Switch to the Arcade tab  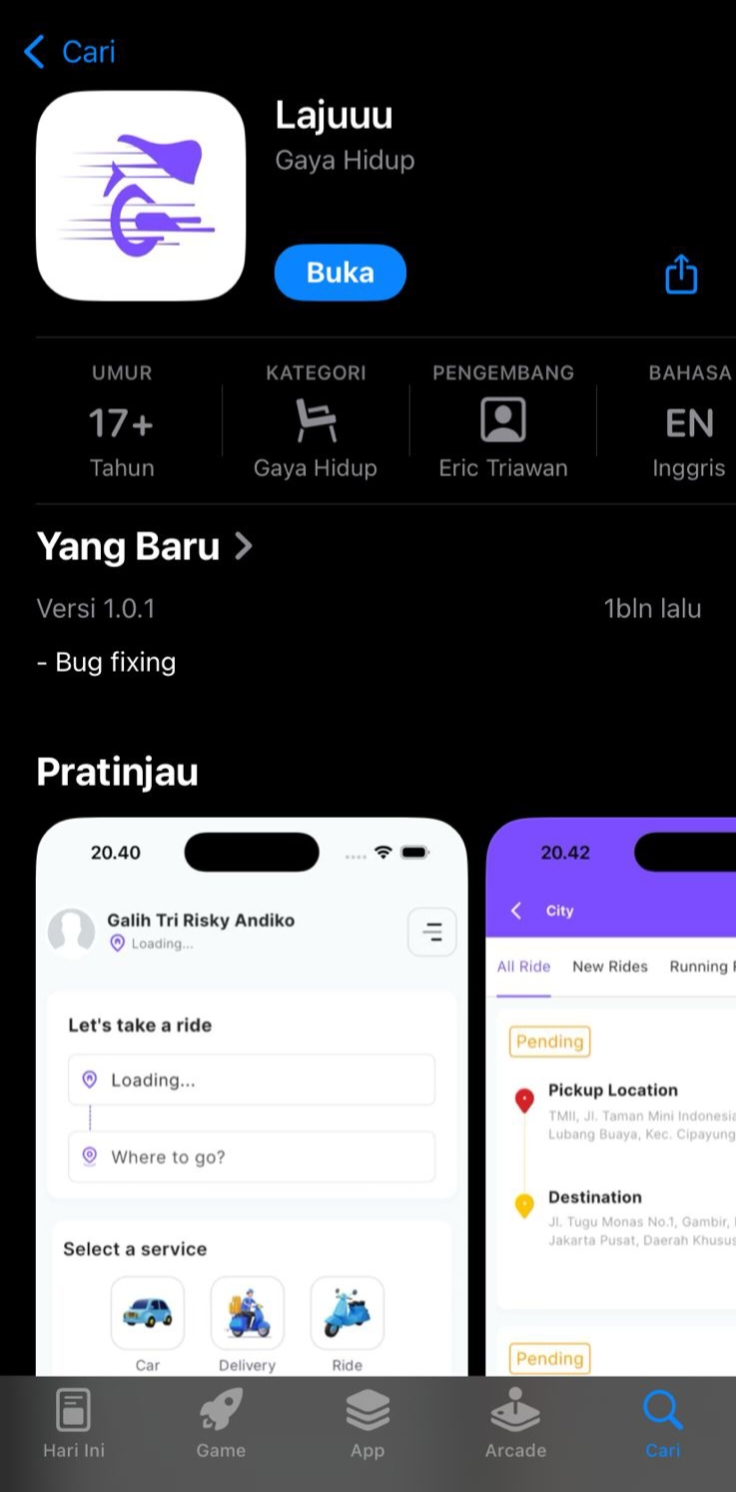(x=516, y=1423)
